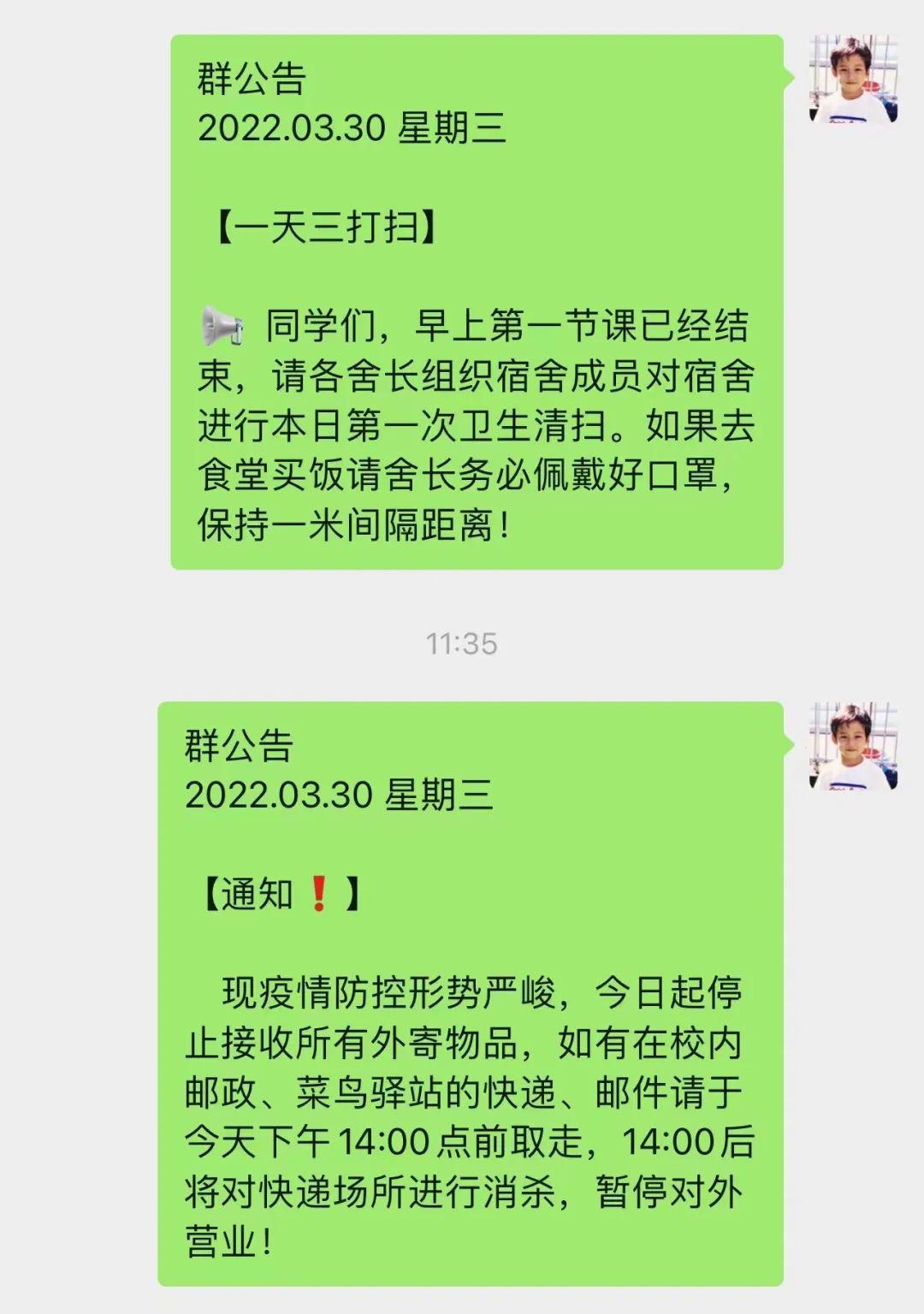Screen dimensions: 924x1314
Task: Open sender avatar beside 一天三打扫 announcement
Action: point(853,79)
